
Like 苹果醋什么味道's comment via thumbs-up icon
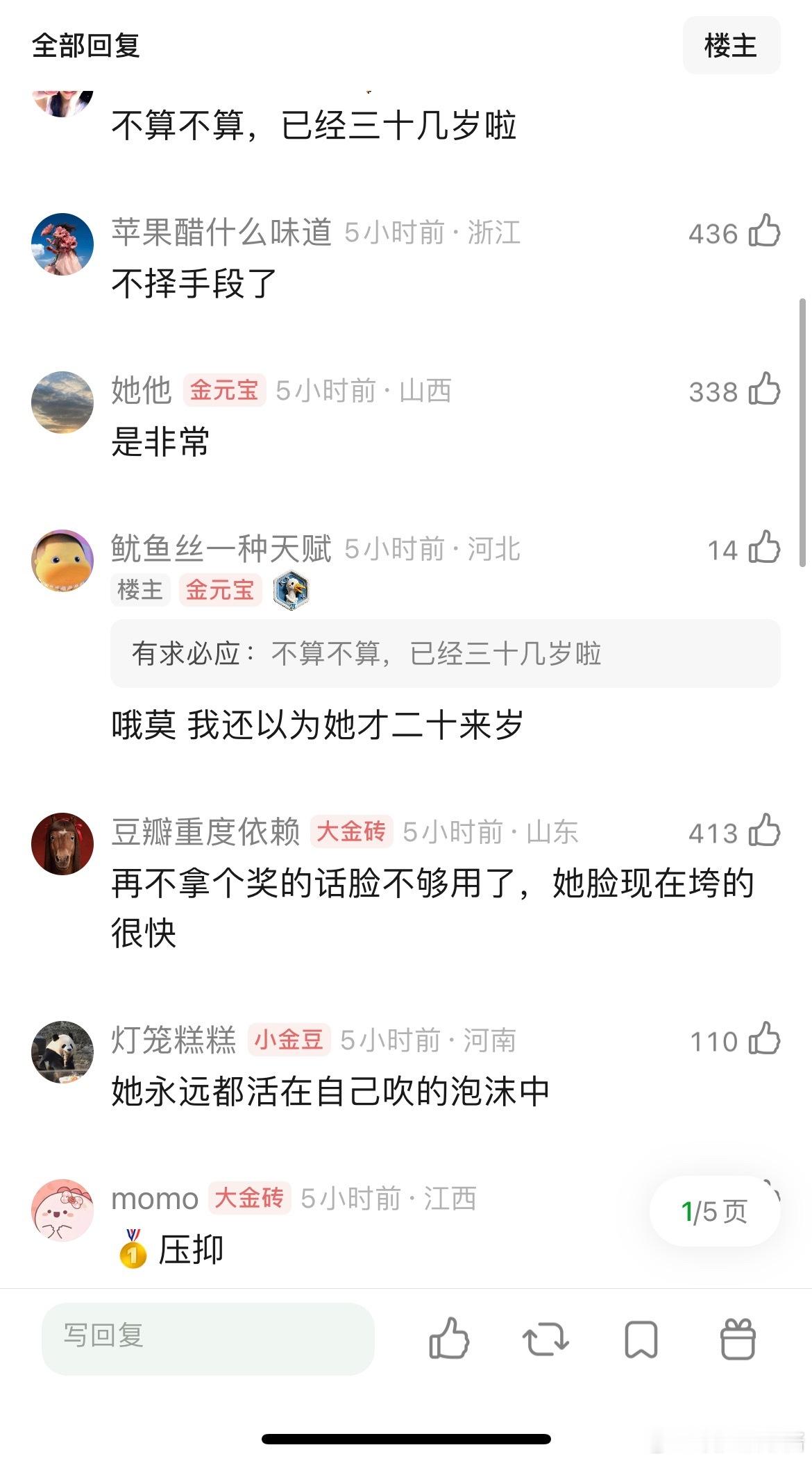point(765,234)
